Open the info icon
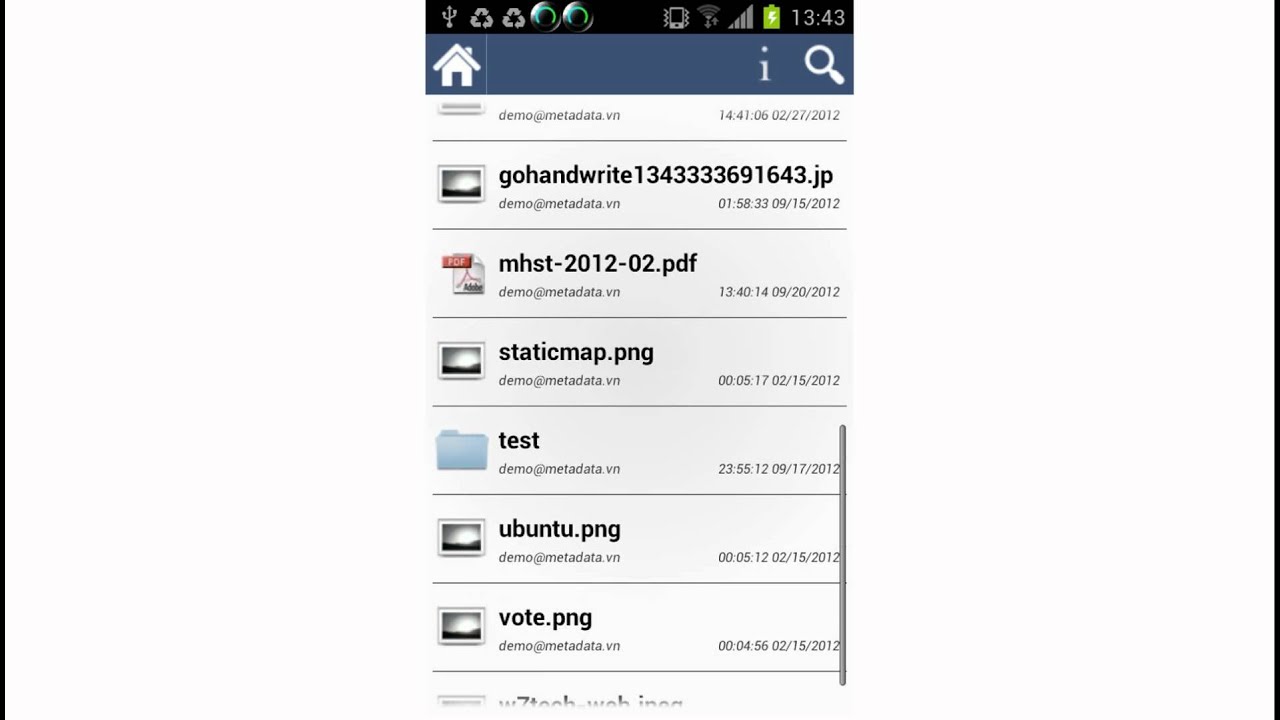Image resolution: width=1280 pixels, height=720 pixels. (765, 66)
